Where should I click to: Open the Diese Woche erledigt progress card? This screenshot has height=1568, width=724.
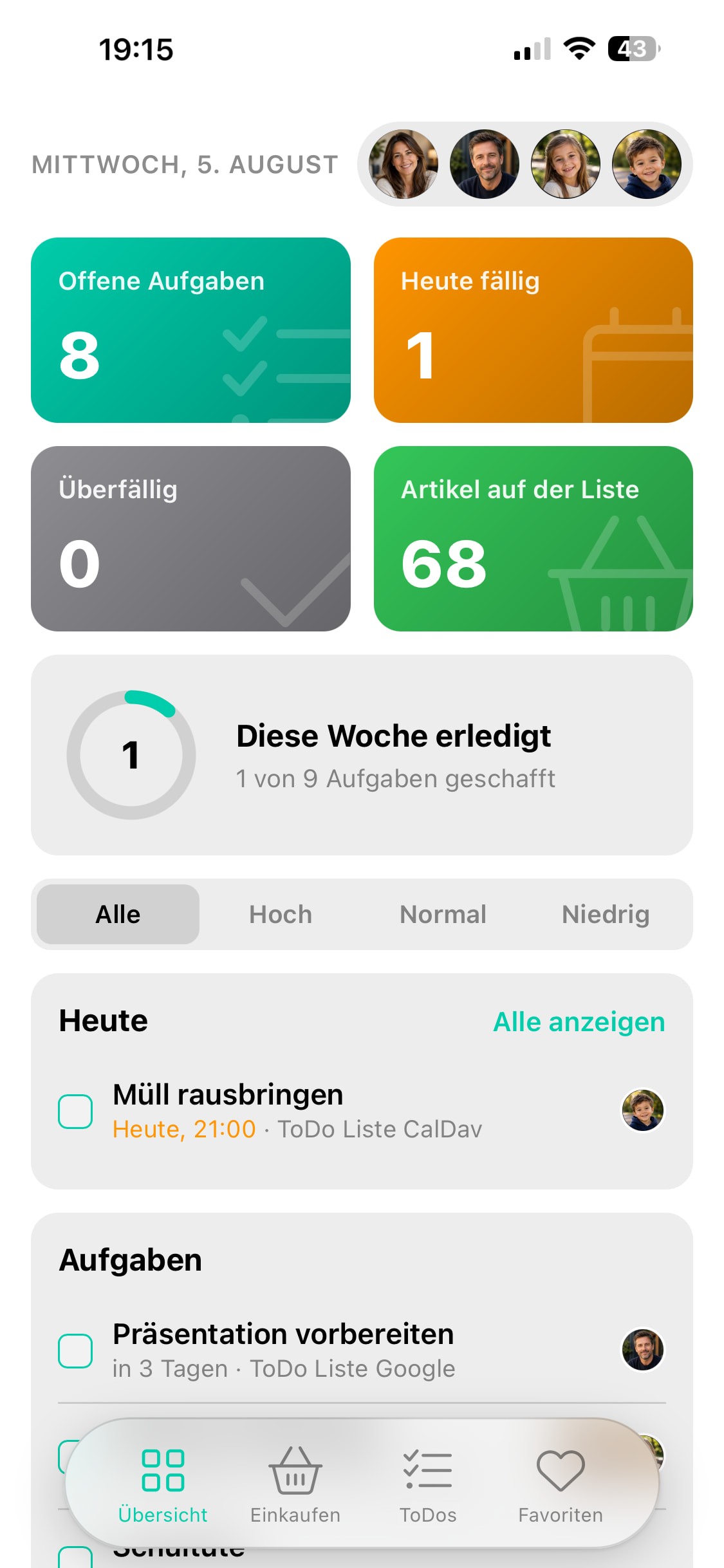tap(362, 755)
